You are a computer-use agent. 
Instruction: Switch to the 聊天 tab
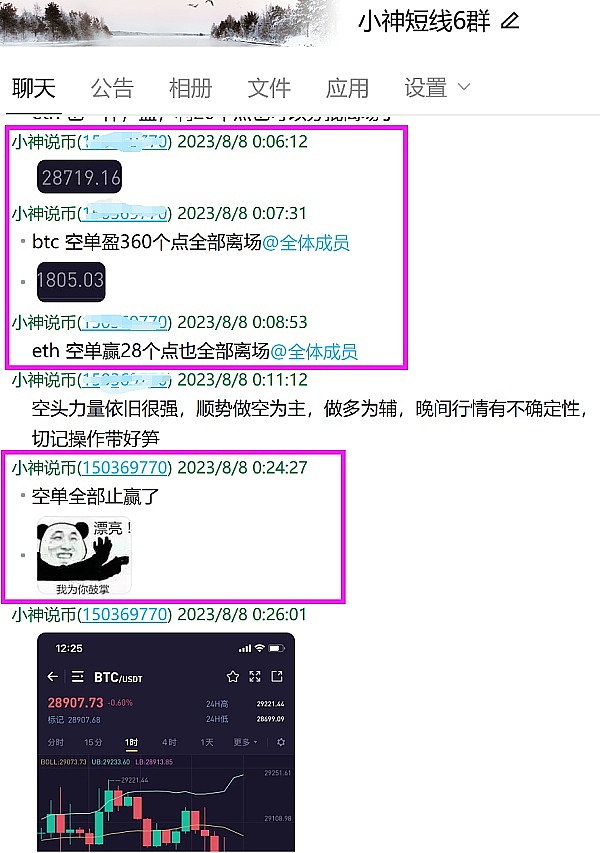pos(34,88)
